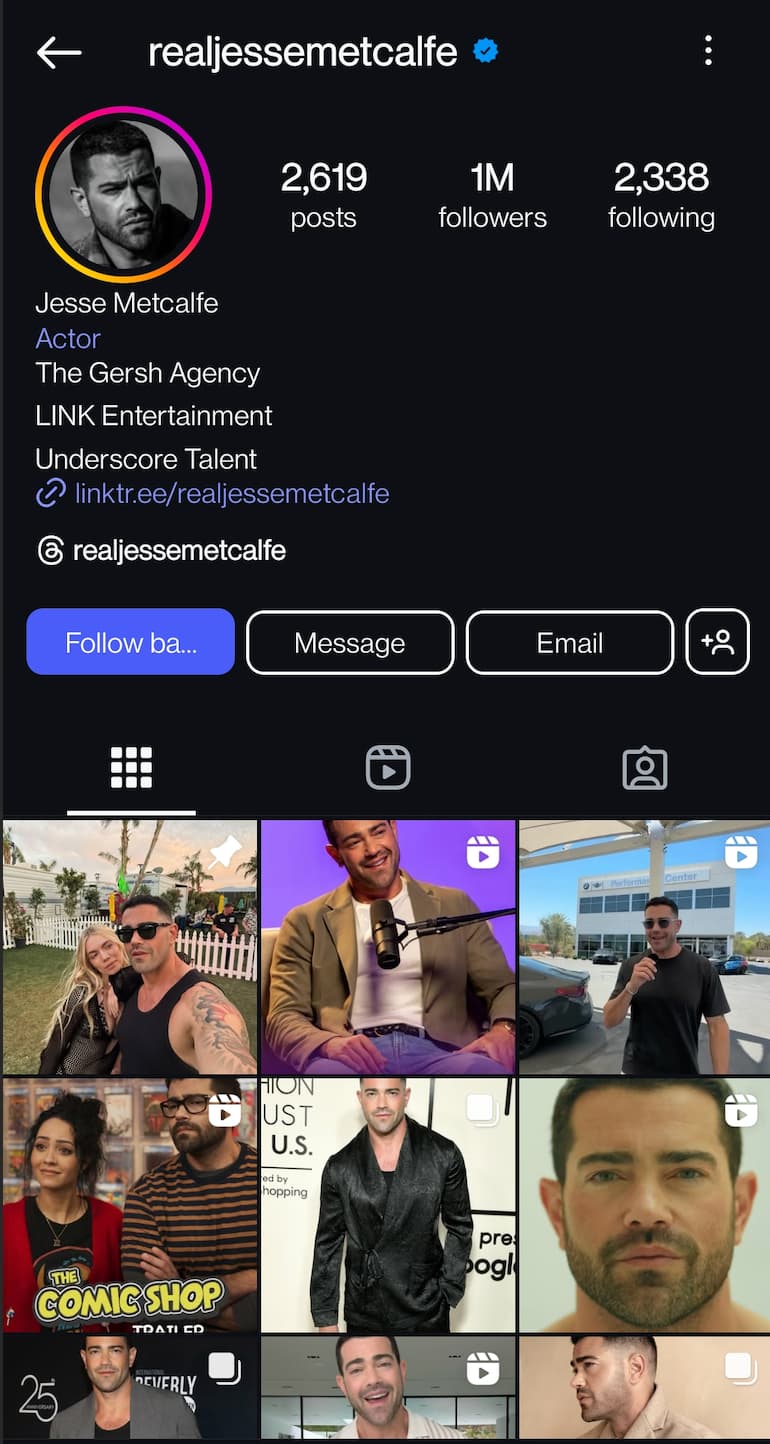Tap the Email button

point(570,642)
